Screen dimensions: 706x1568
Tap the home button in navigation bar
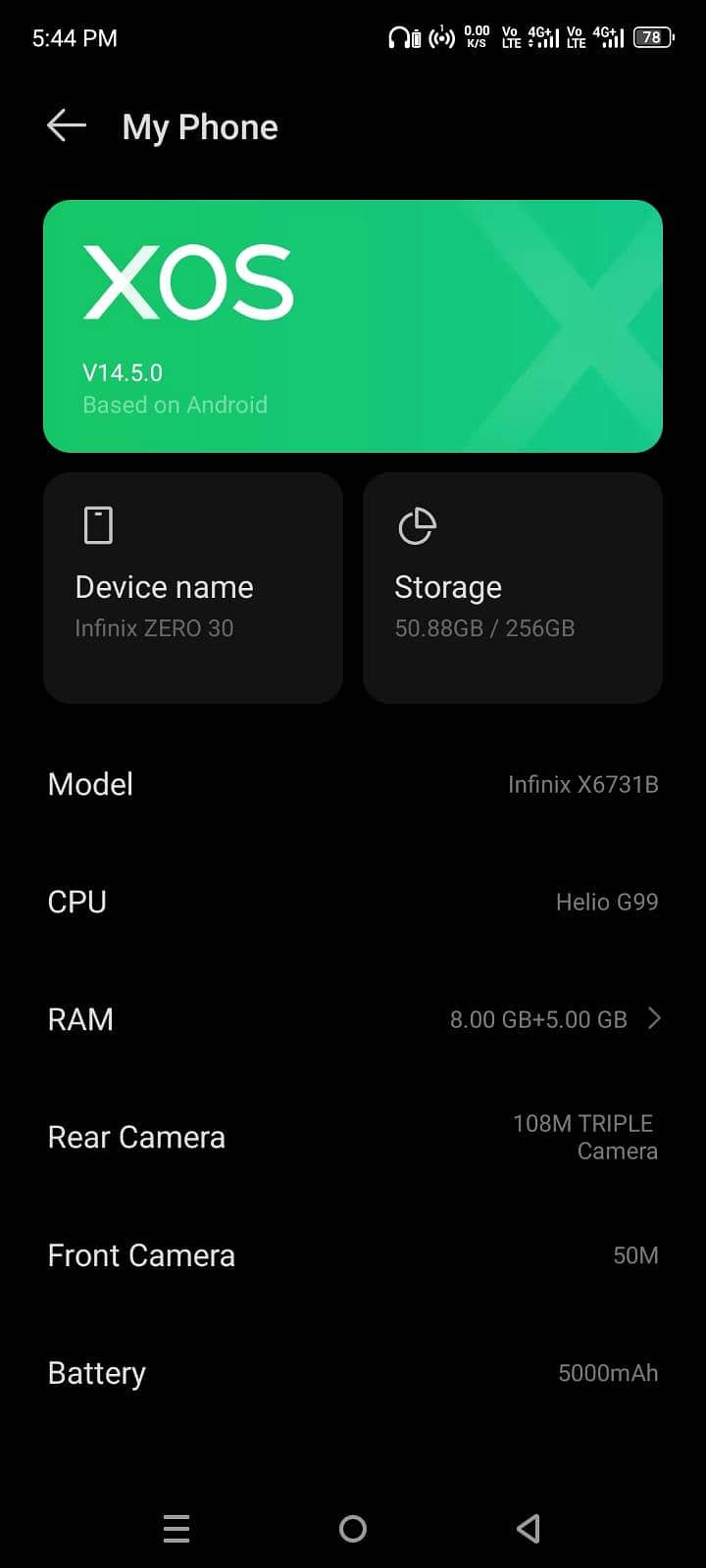[352, 1528]
